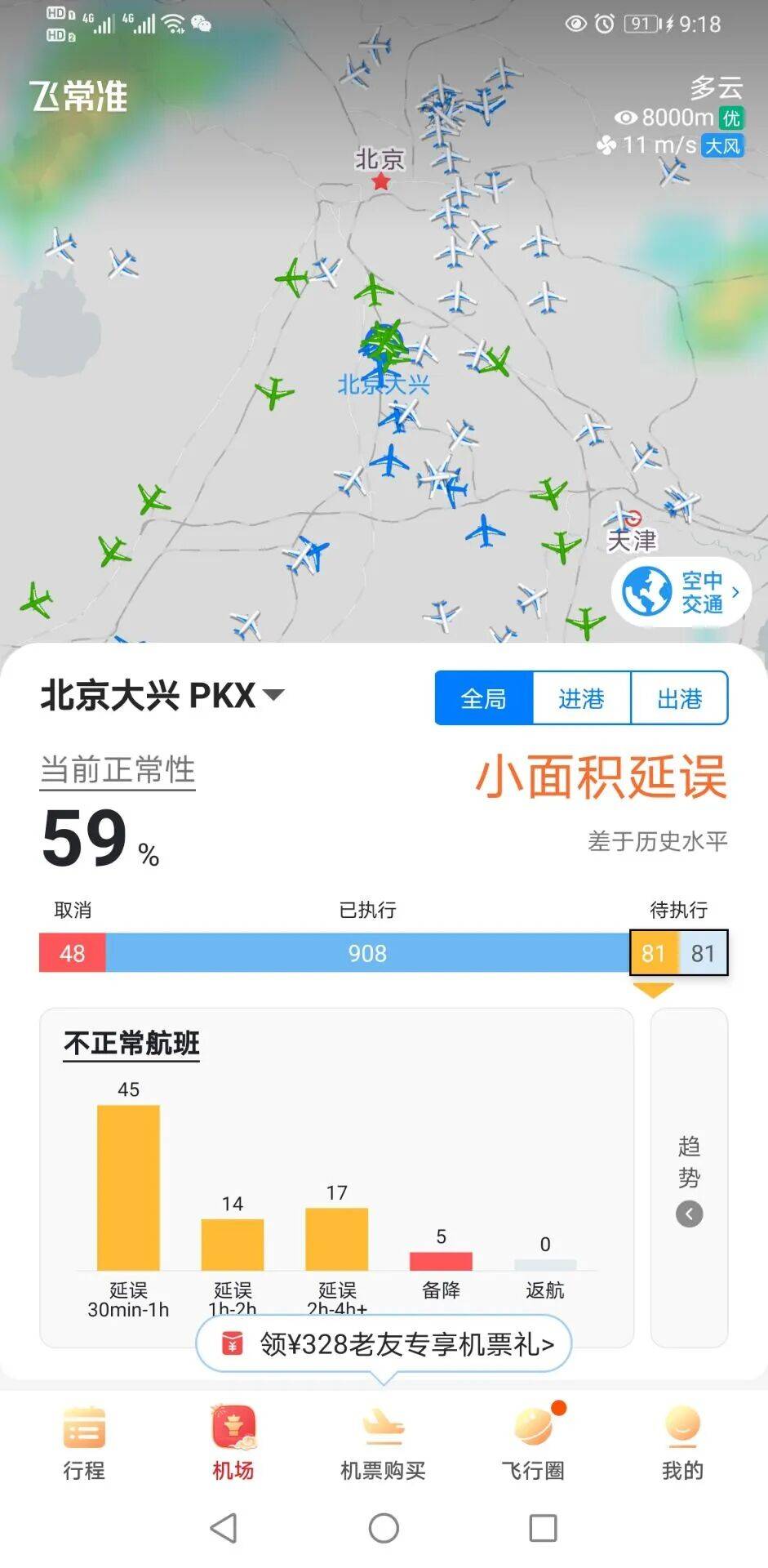Select the 全局 overview tab
Viewport: 768px width, 1568px height.
pos(484,698)
